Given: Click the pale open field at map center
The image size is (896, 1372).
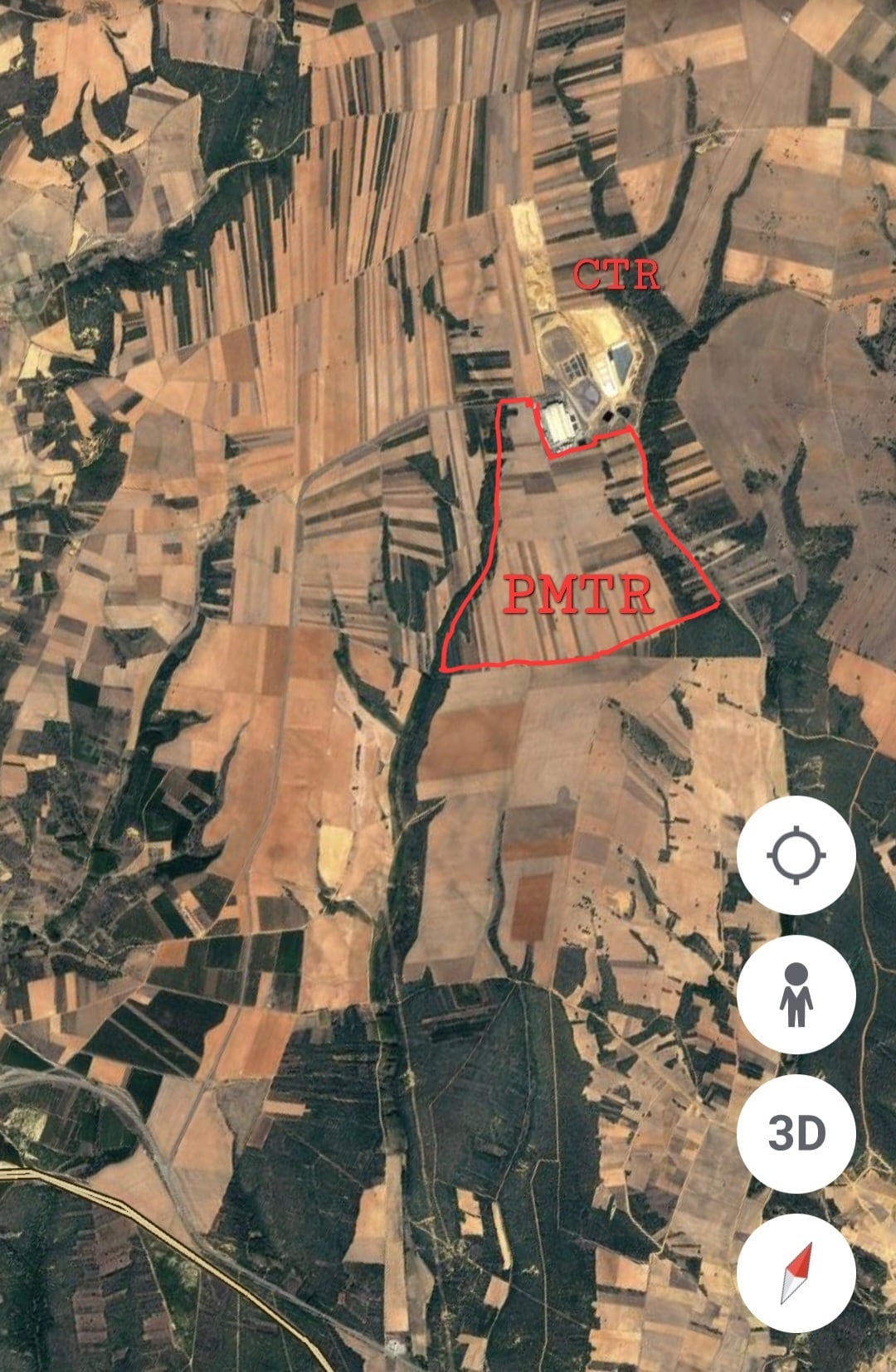Looking at the screenshot, I should coord(539,730).
